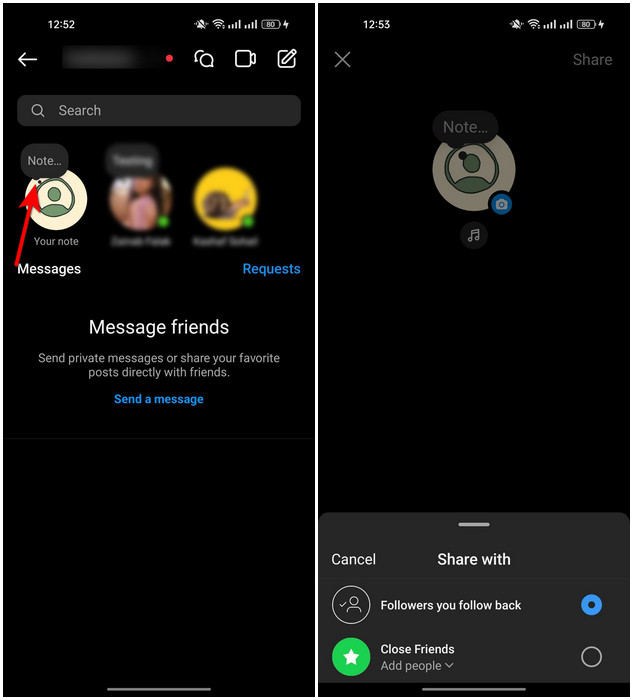The width and height of the screenshot is (633, 700).
Task: Compose a new message
Action: 287,59
